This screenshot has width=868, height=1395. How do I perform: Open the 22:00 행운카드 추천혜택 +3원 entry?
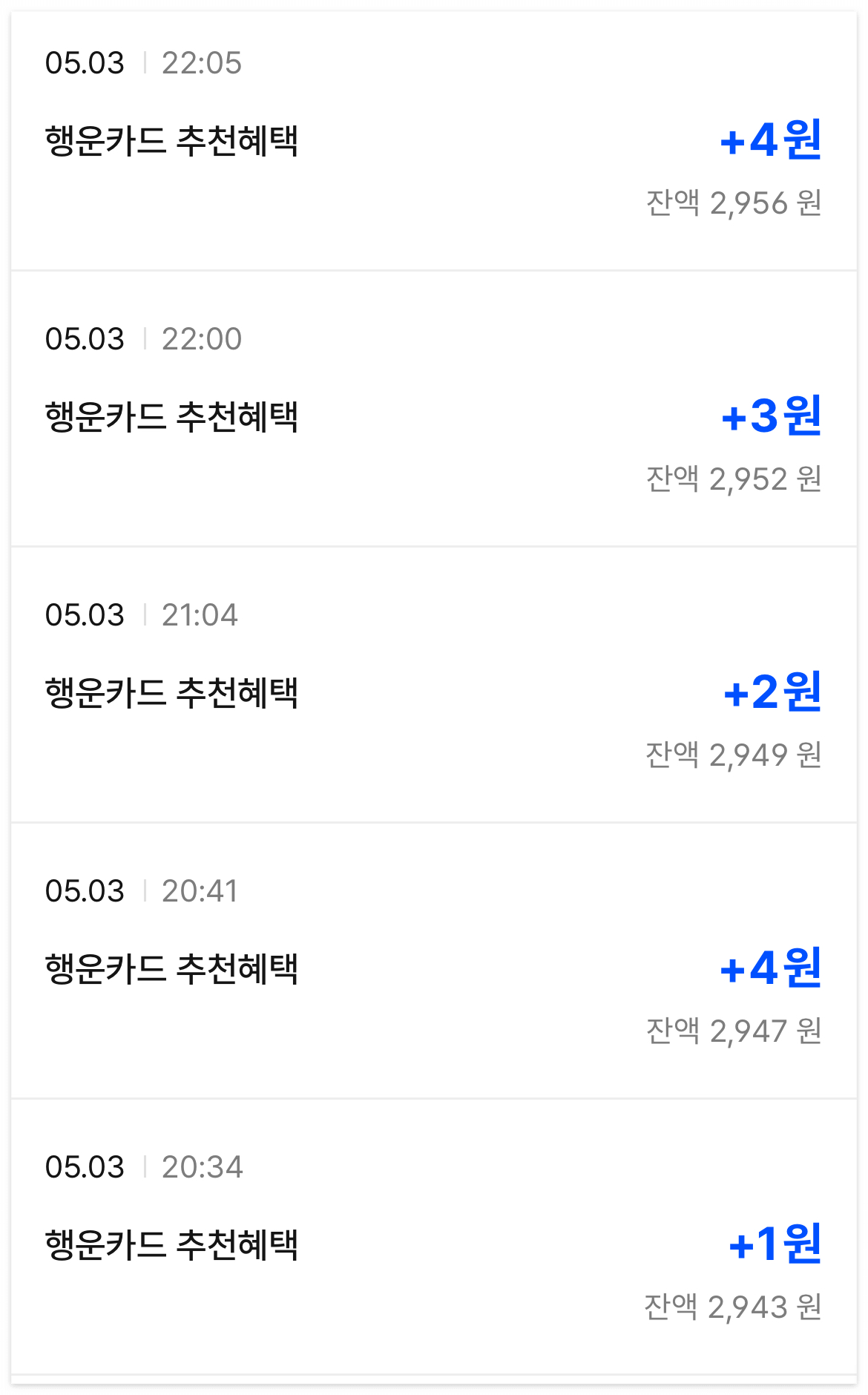(x=434, y=409)
